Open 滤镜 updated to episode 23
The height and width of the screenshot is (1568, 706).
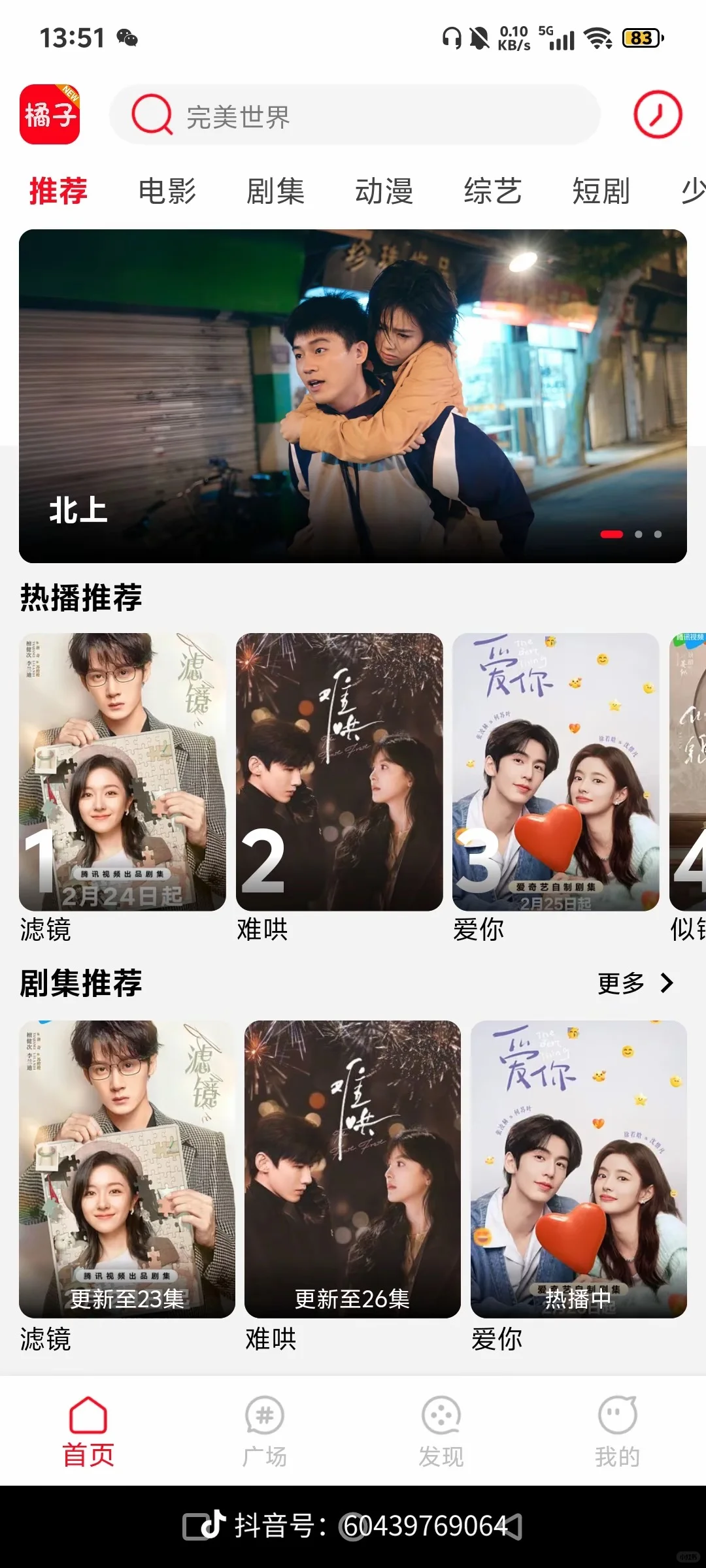click(x=127, y=1168)
